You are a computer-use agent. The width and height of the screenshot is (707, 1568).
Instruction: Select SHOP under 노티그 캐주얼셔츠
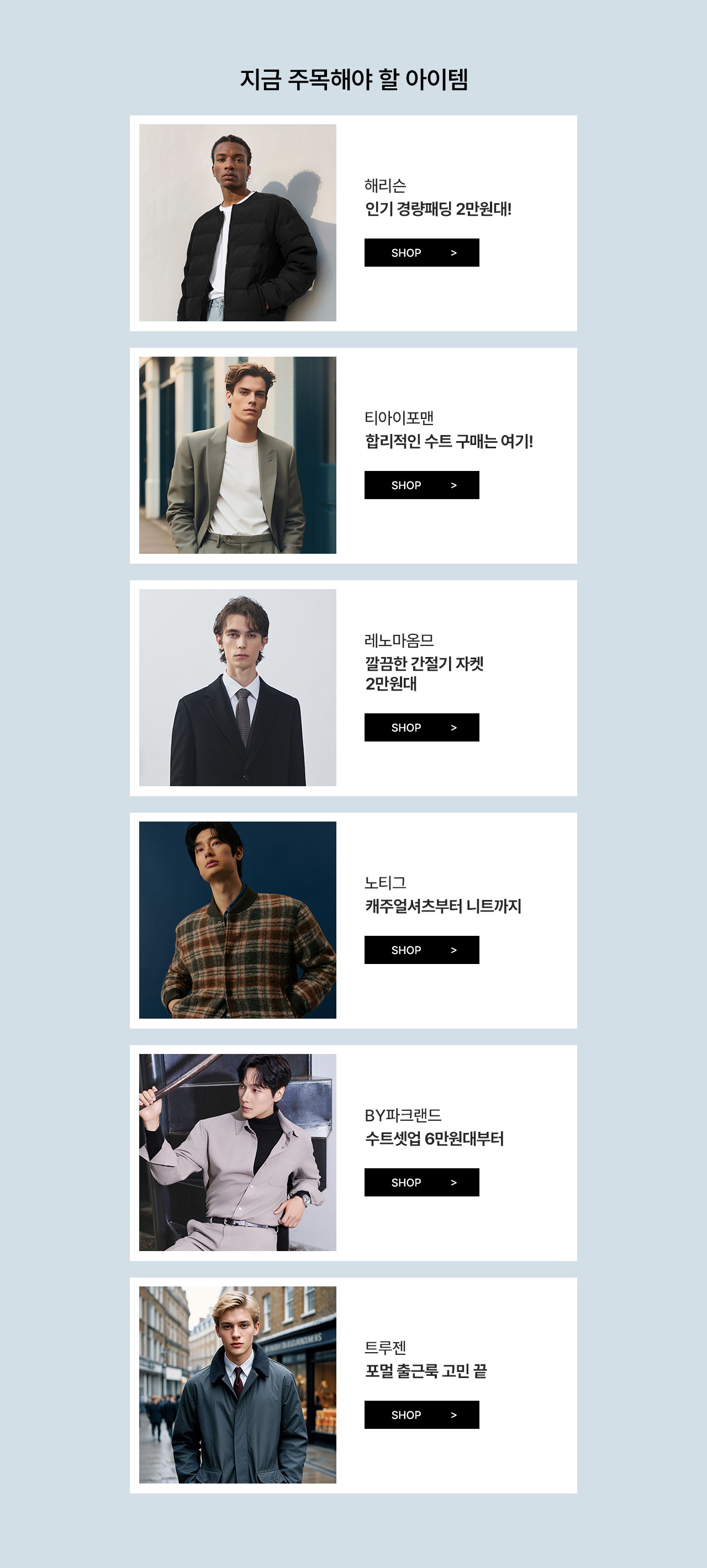pos(421,950)
